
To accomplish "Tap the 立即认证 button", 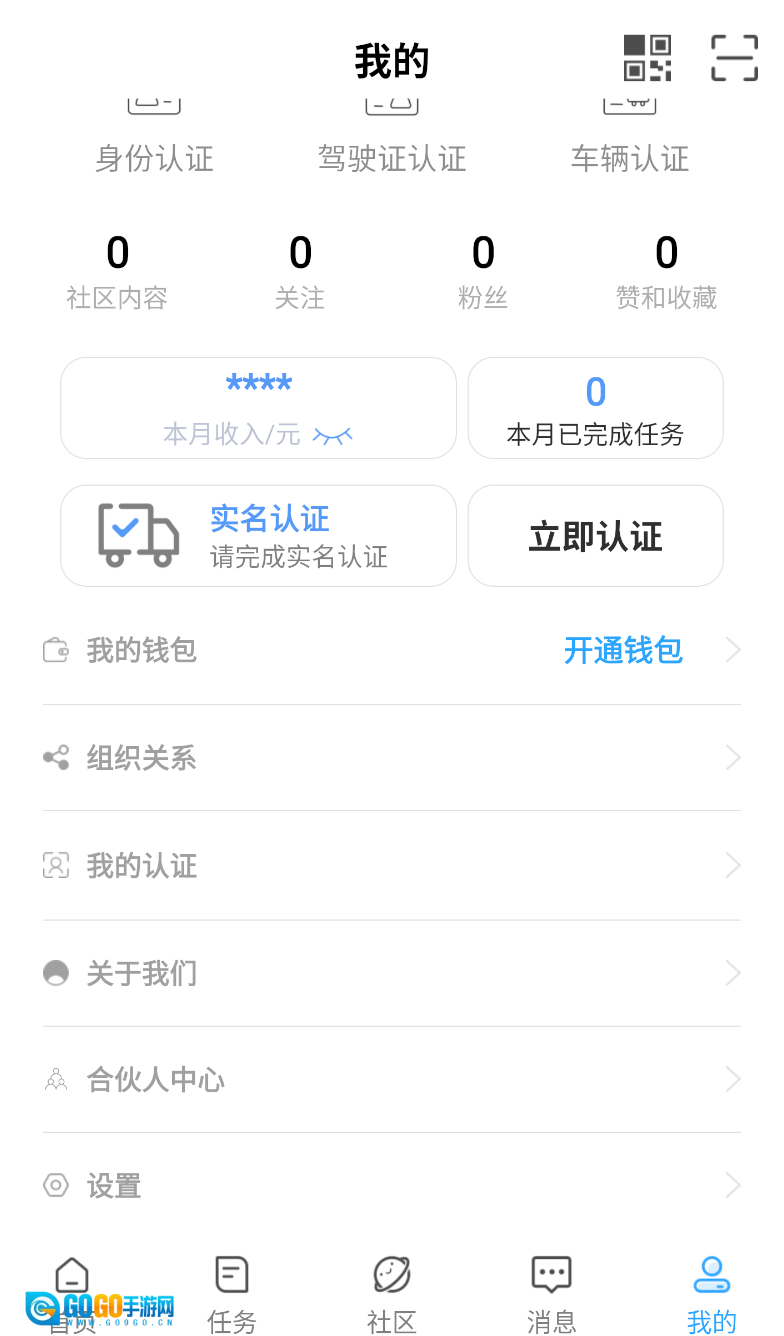I will 595,536.
